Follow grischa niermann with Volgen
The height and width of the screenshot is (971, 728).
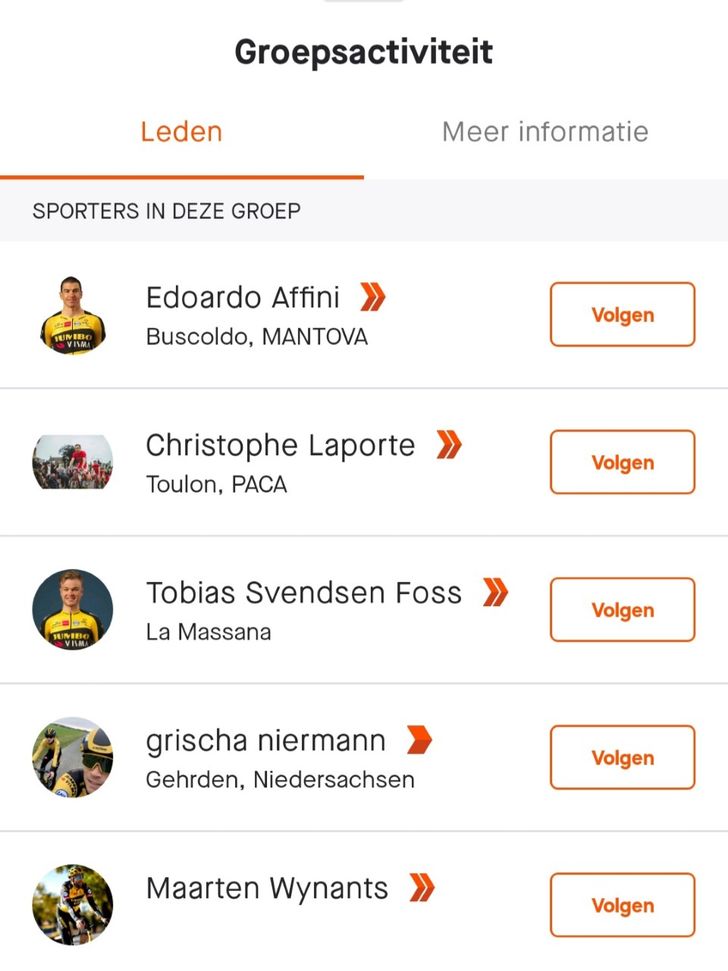(622, 758)
